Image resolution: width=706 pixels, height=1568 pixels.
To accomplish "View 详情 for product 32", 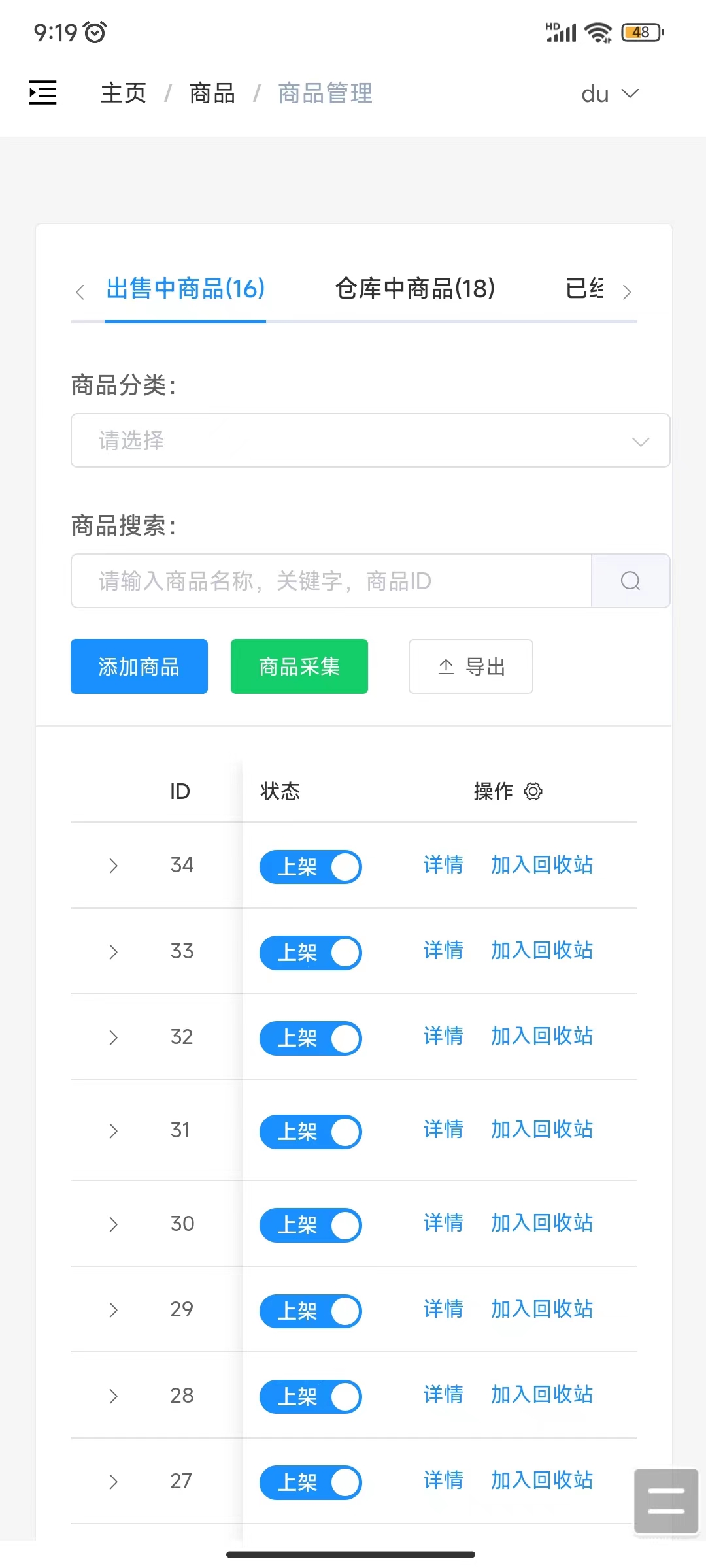I will 443,1036.
